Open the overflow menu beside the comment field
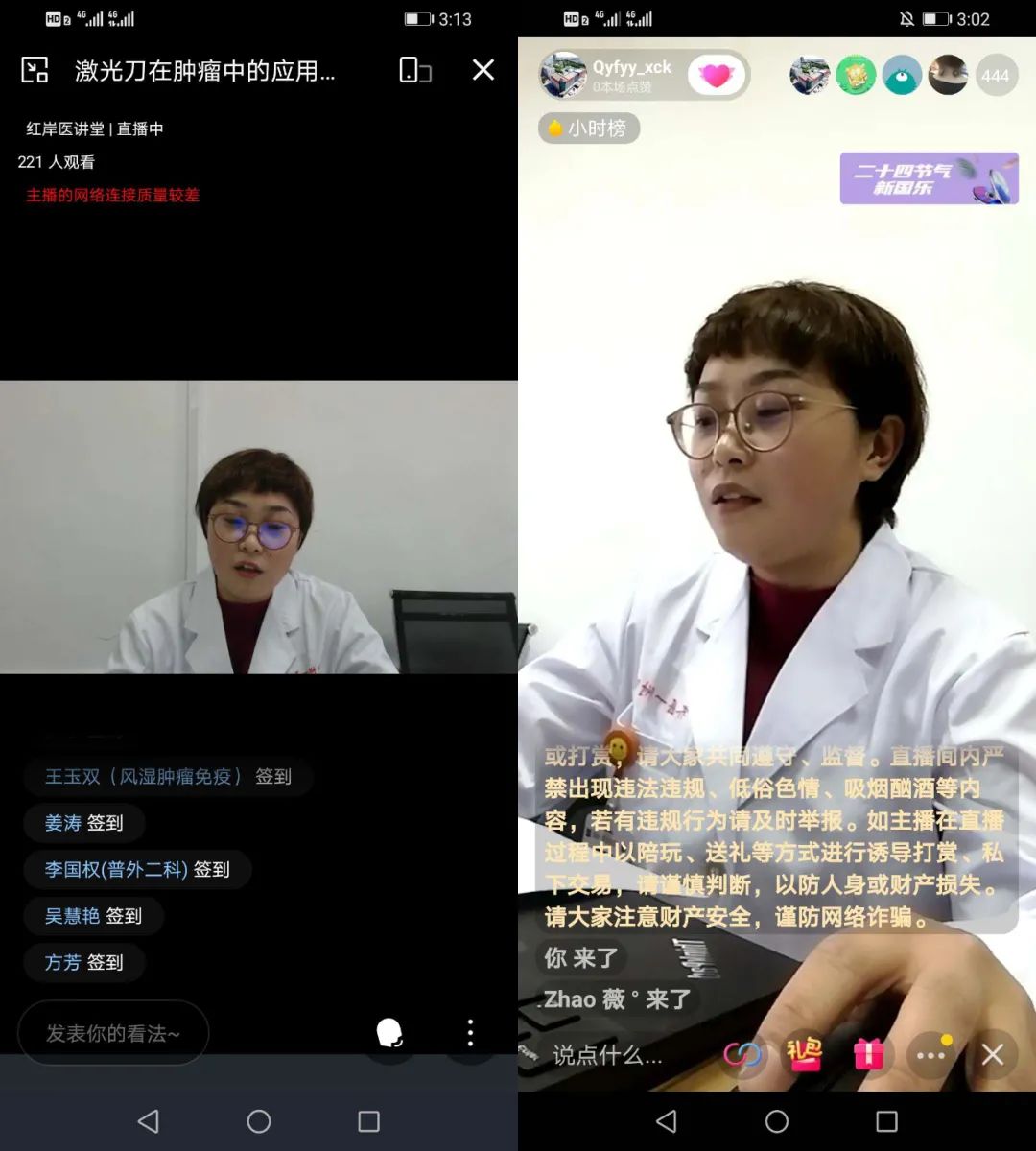1036x1151 pixels. pyautogui.click(x=470, y=1033)
